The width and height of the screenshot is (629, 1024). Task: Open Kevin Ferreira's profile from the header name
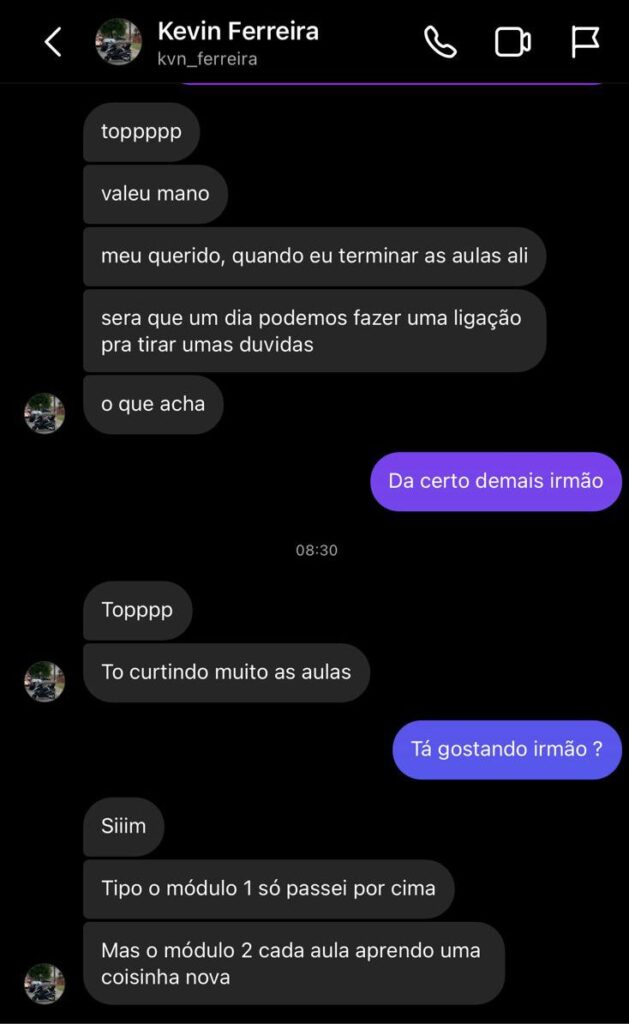[238, 32]
